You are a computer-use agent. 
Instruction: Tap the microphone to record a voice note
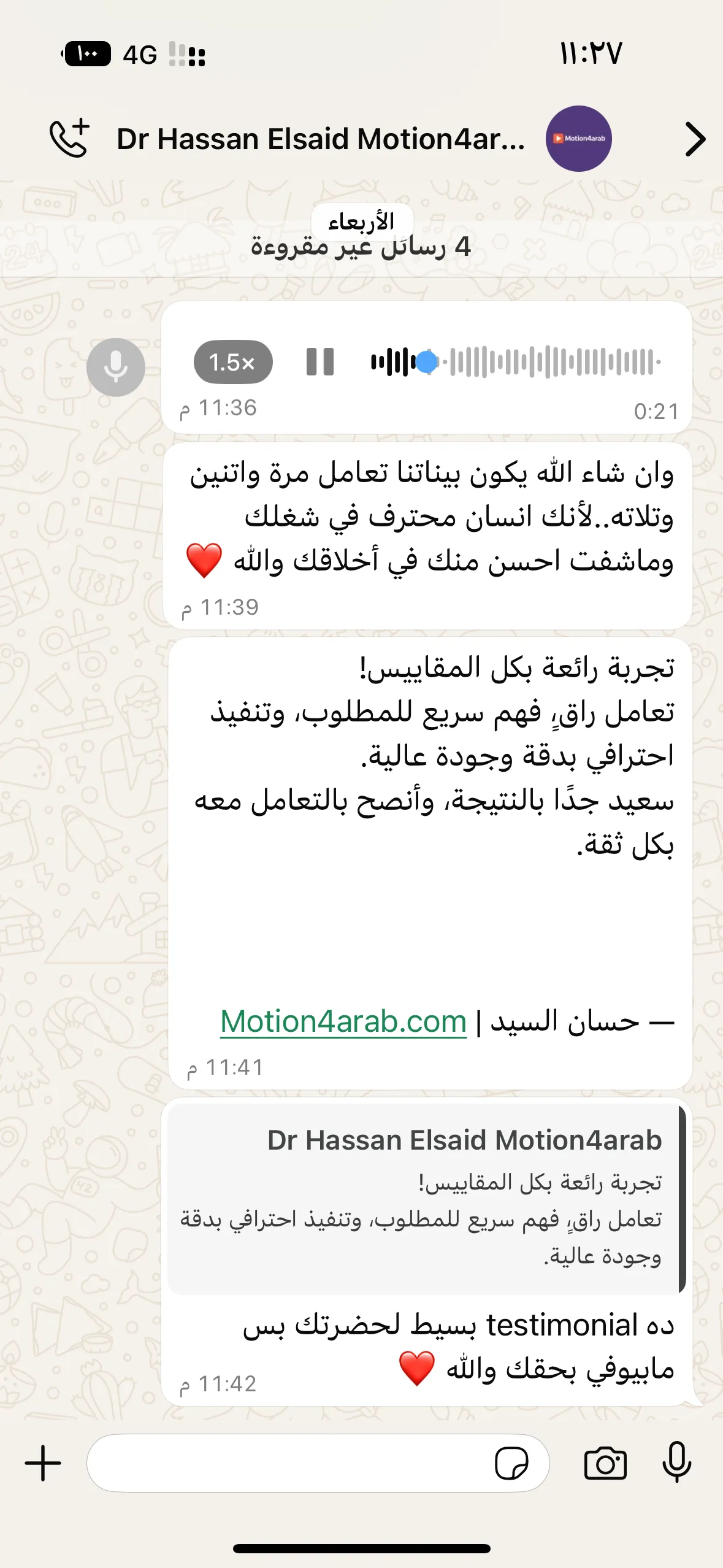click(x=677, y=1462)
